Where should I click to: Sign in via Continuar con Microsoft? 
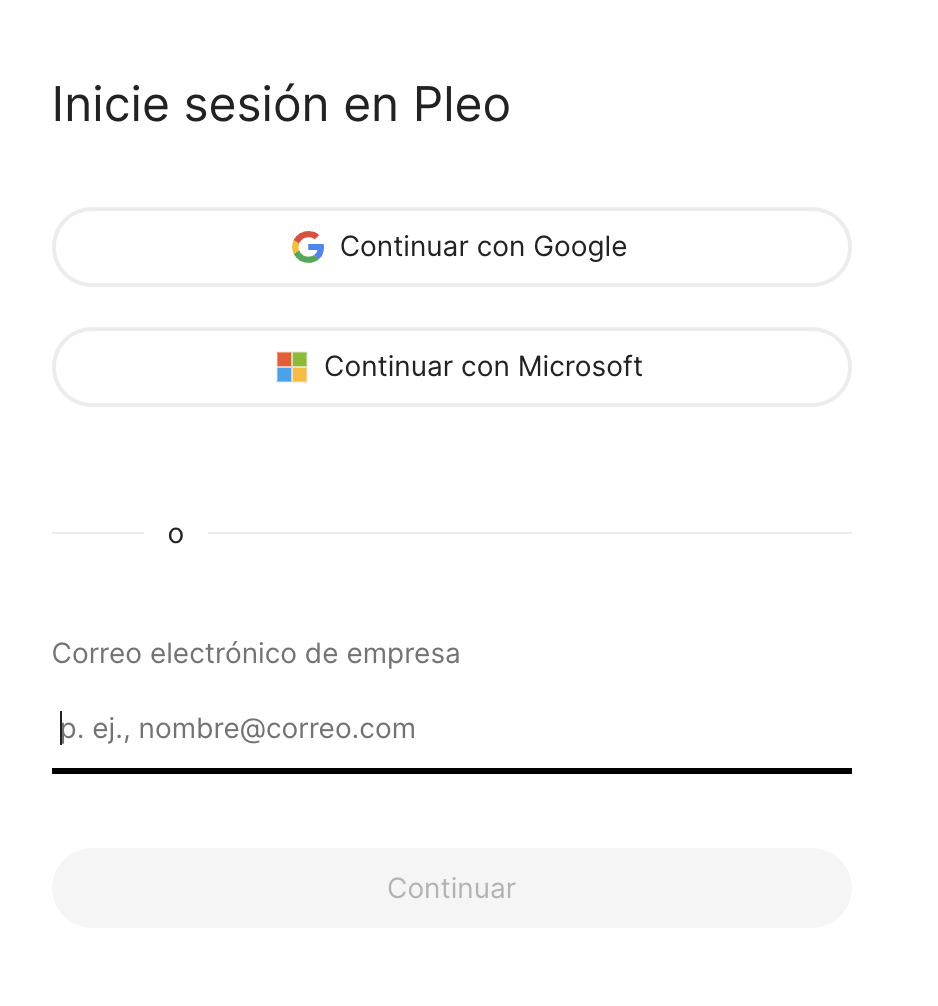tap(452, 367)
